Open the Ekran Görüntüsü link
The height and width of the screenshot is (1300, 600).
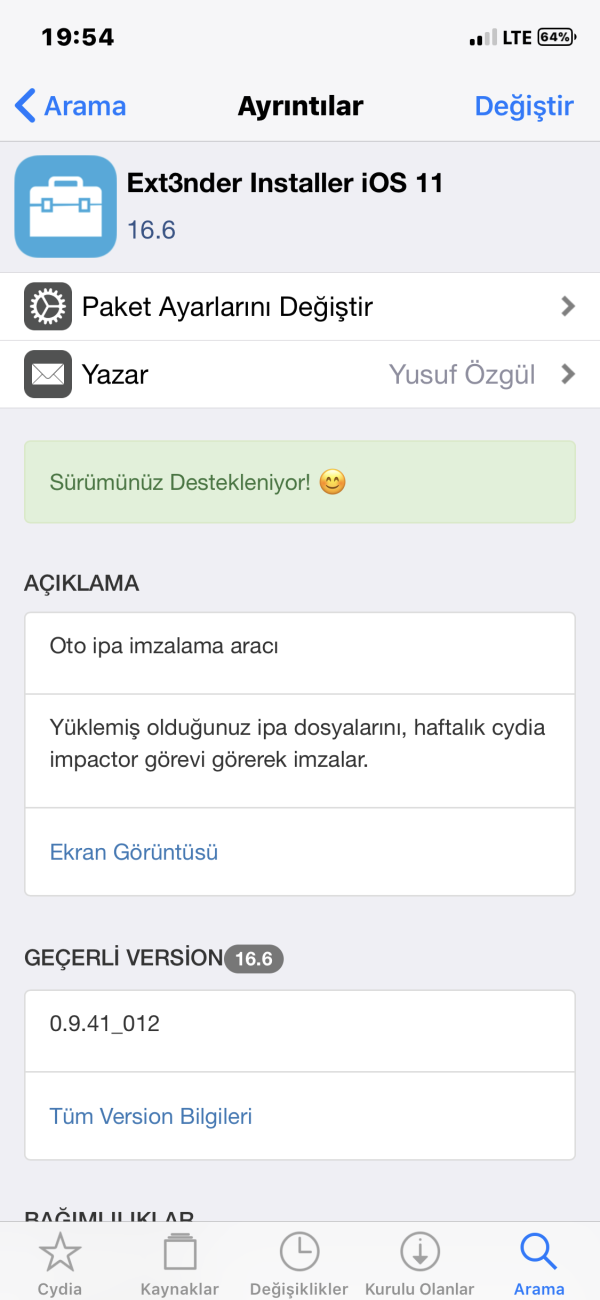click(134, 852)
